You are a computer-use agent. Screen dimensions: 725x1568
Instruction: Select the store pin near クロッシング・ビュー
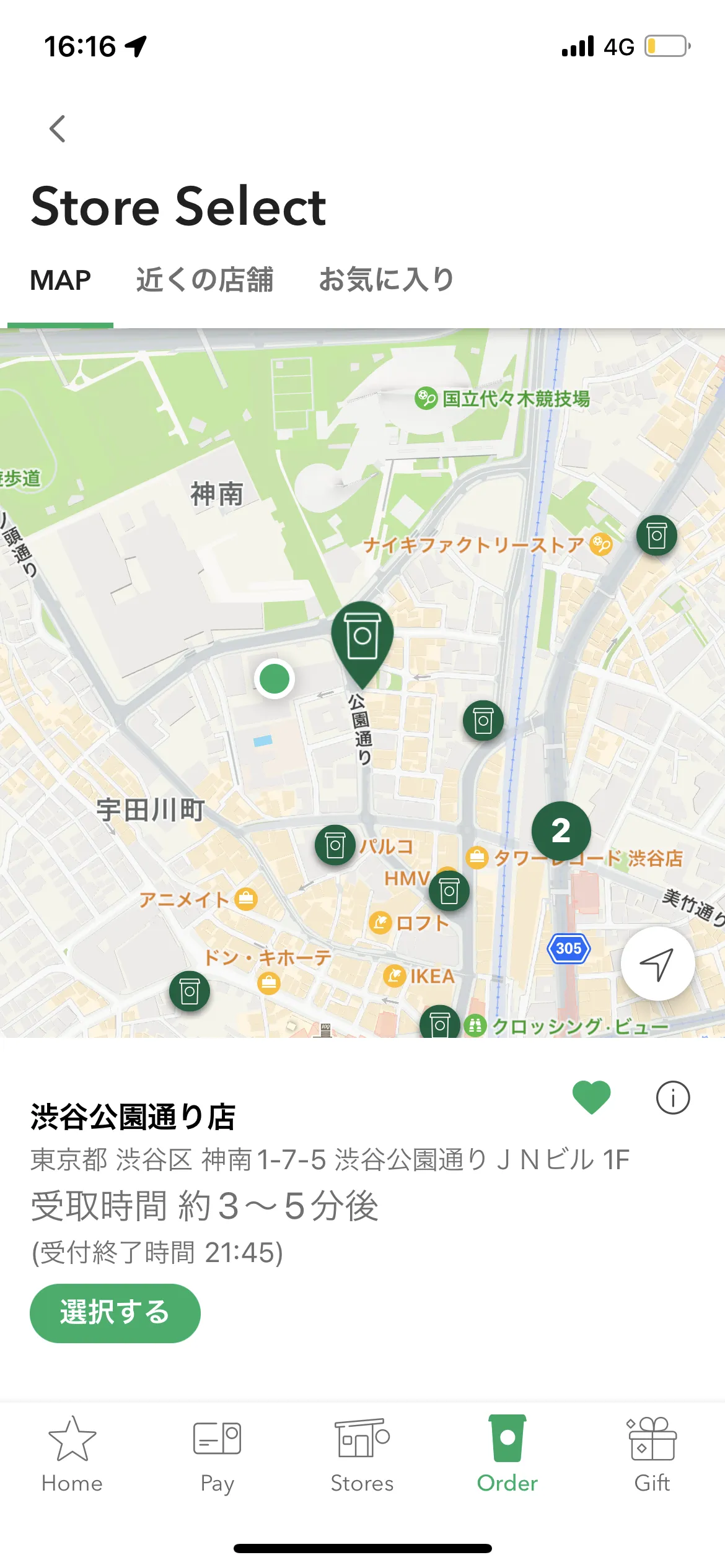click(x=439, y=1022)
